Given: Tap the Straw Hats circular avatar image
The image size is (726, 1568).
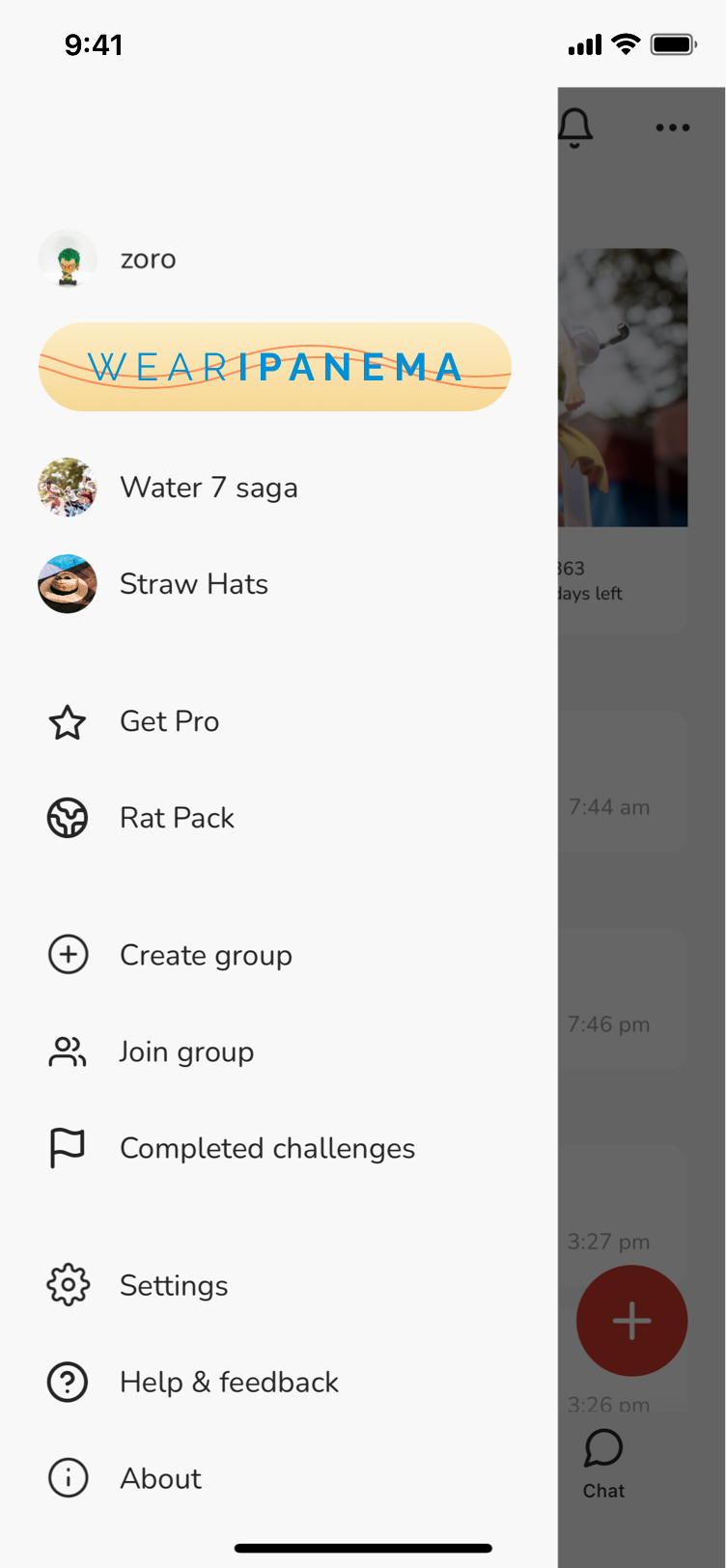Looking at the screenshot, I should click(67, 583).
